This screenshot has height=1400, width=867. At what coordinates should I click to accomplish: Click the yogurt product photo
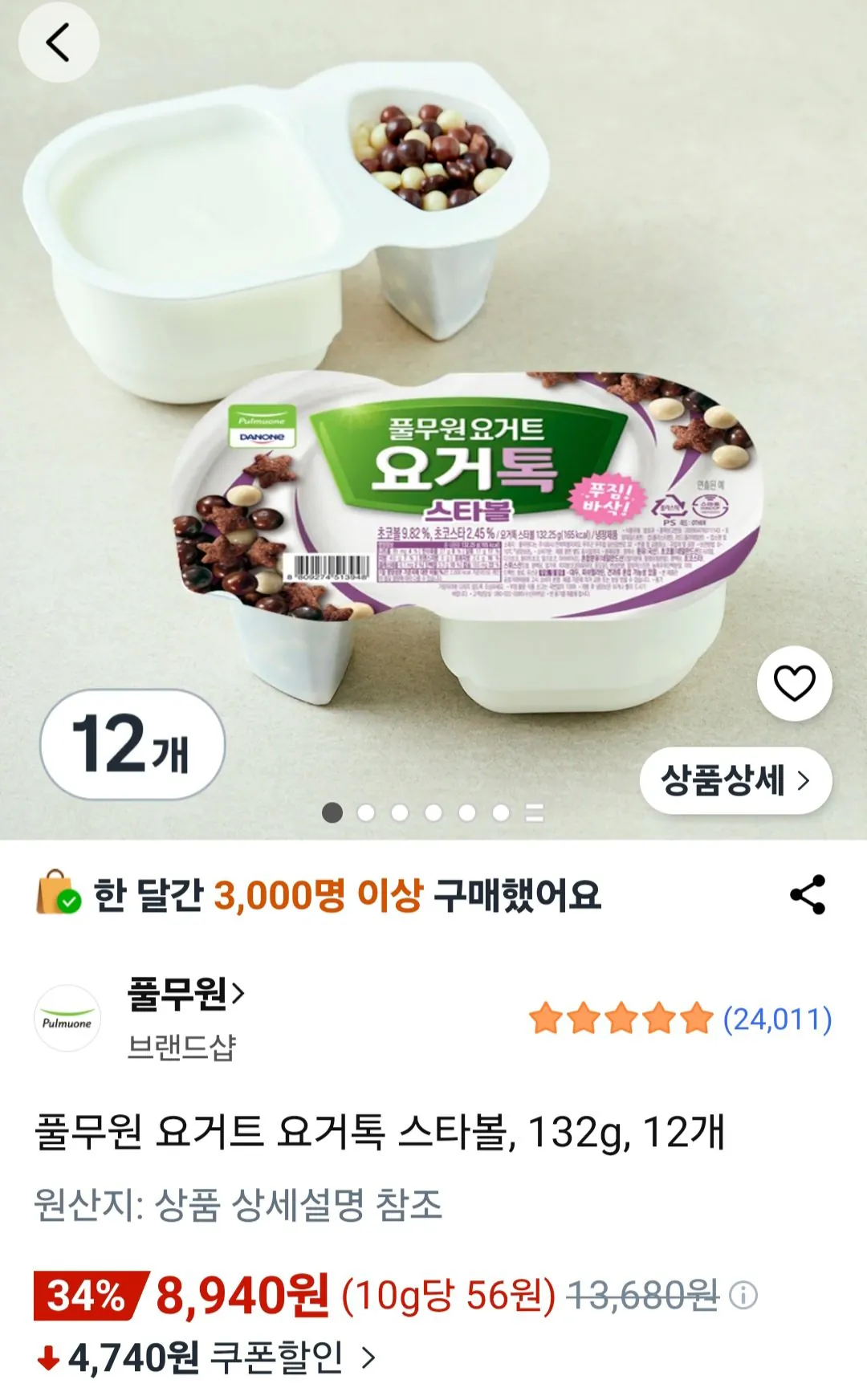[x=433, y=401]
